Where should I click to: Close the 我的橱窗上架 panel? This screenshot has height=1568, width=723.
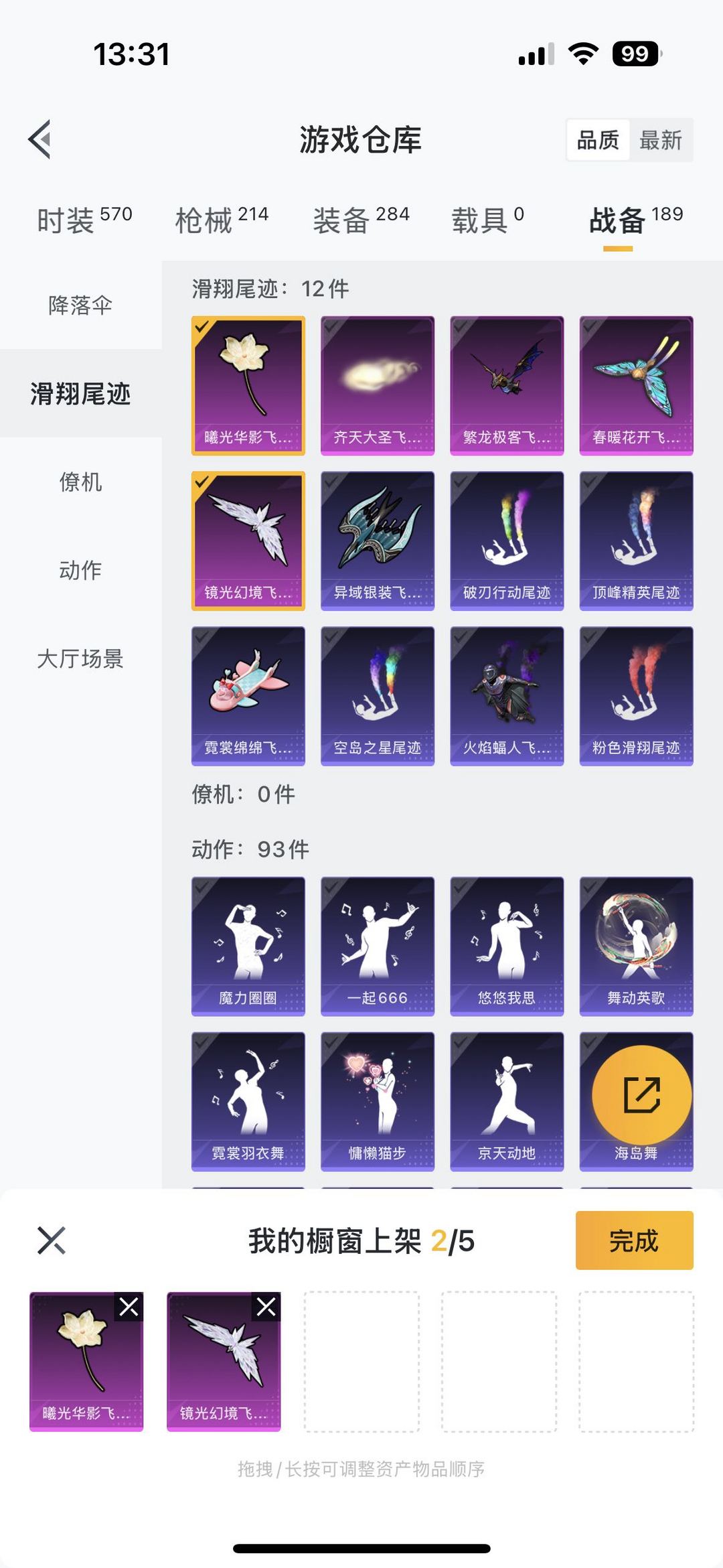[52, 1240]
